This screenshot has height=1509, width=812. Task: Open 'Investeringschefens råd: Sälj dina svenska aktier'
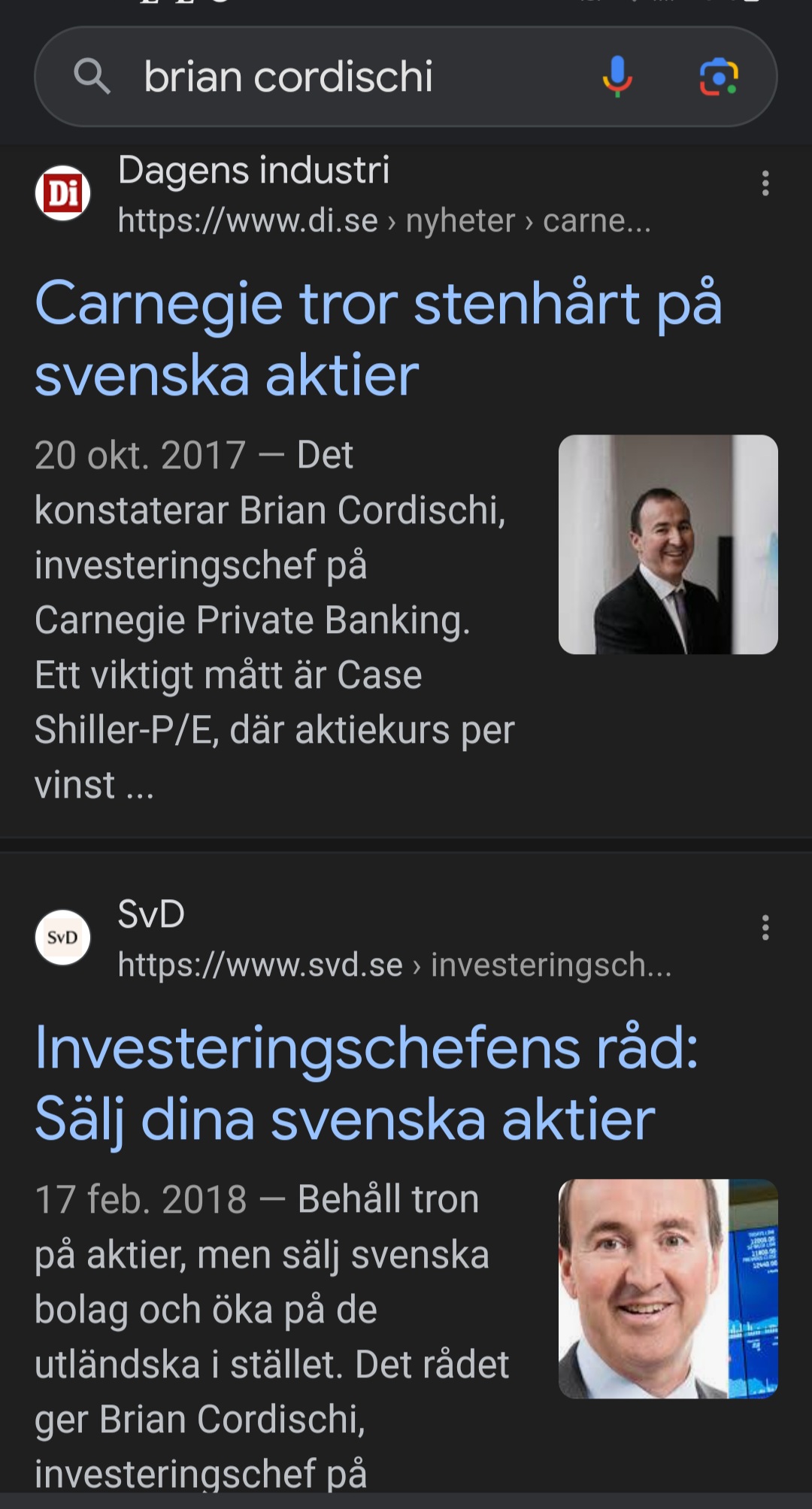[x=367, y=1083]
